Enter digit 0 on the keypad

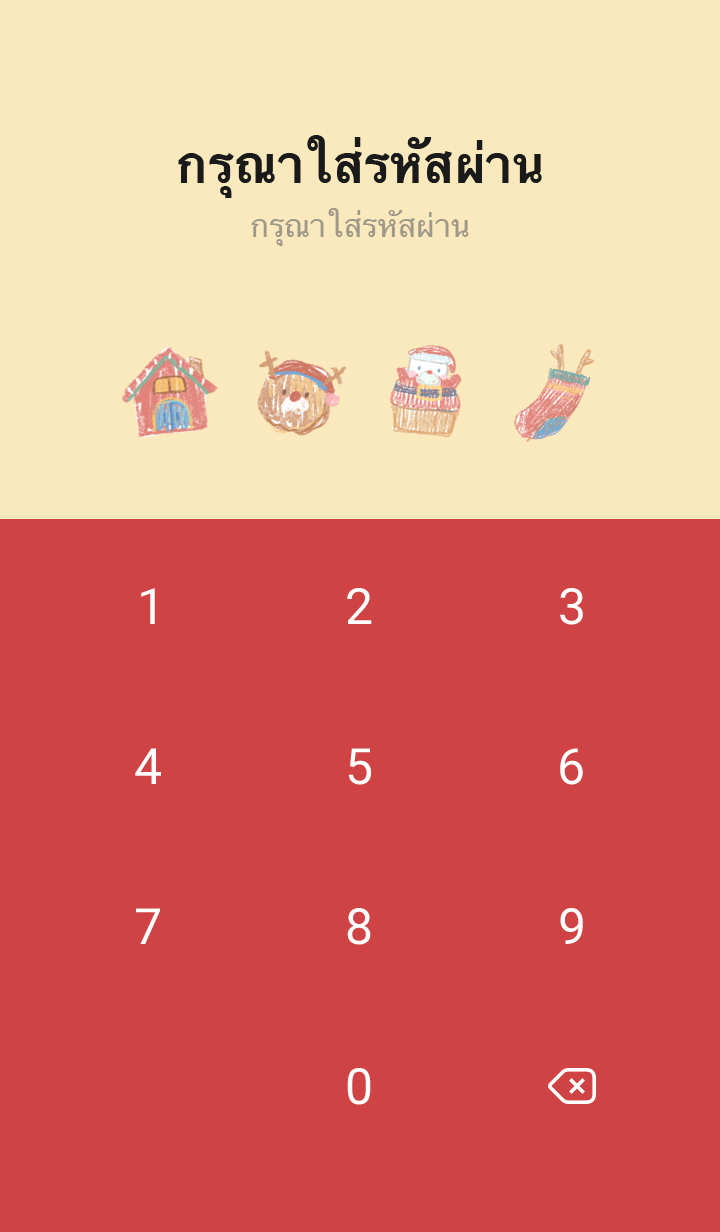[359, 1087]
